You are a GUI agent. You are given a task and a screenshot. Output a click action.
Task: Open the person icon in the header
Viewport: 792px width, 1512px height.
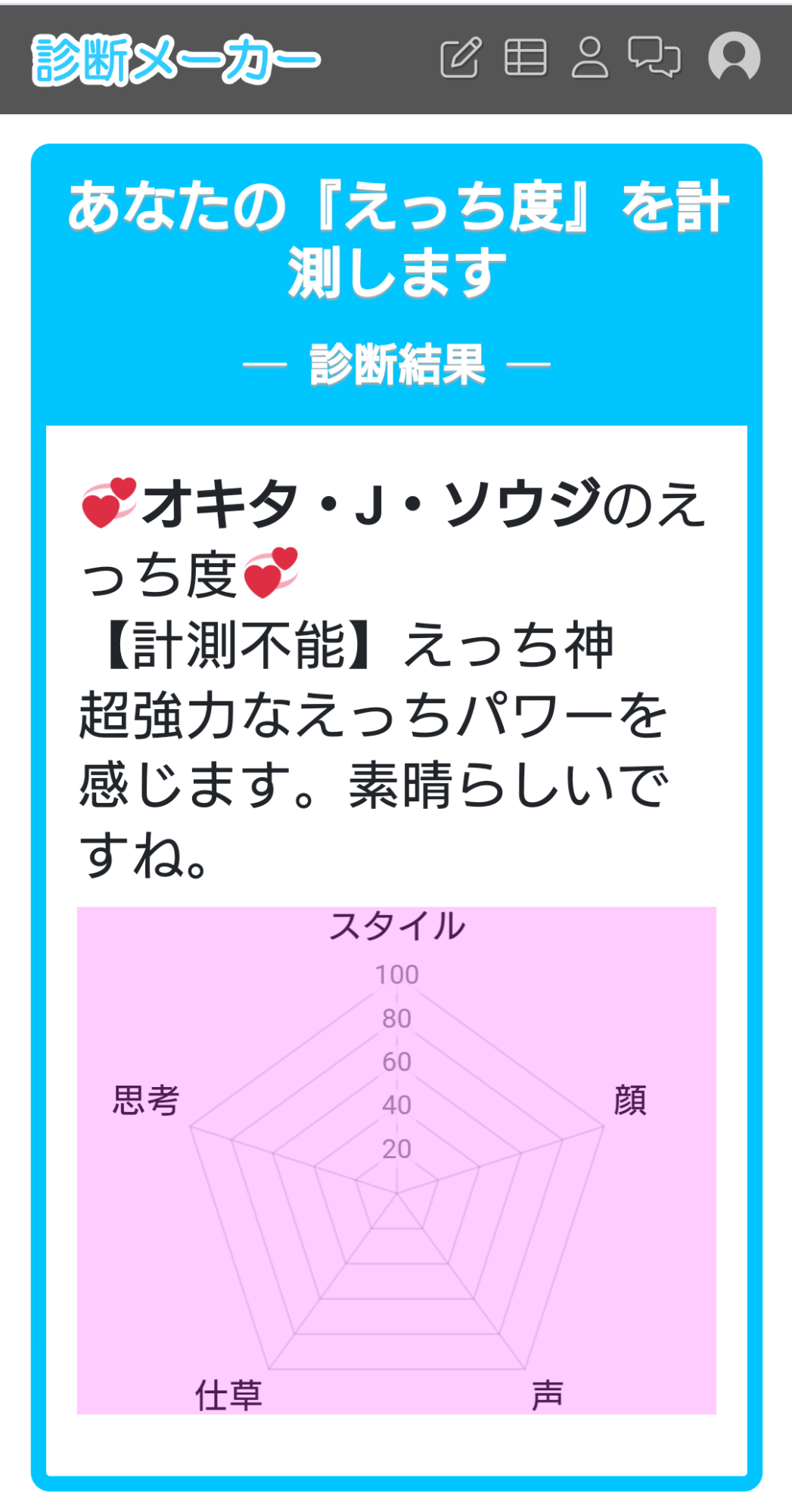tap(589, 57)
